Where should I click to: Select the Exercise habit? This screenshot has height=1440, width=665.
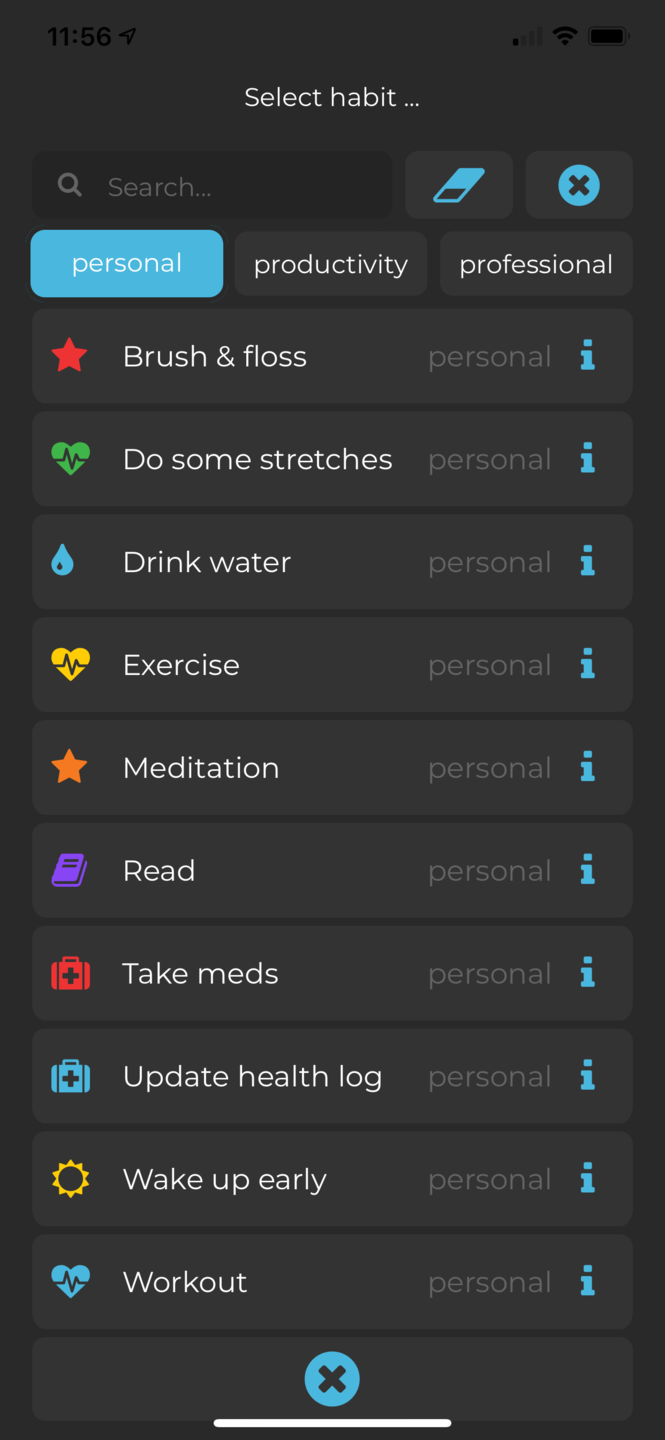(x=181, y=666)
